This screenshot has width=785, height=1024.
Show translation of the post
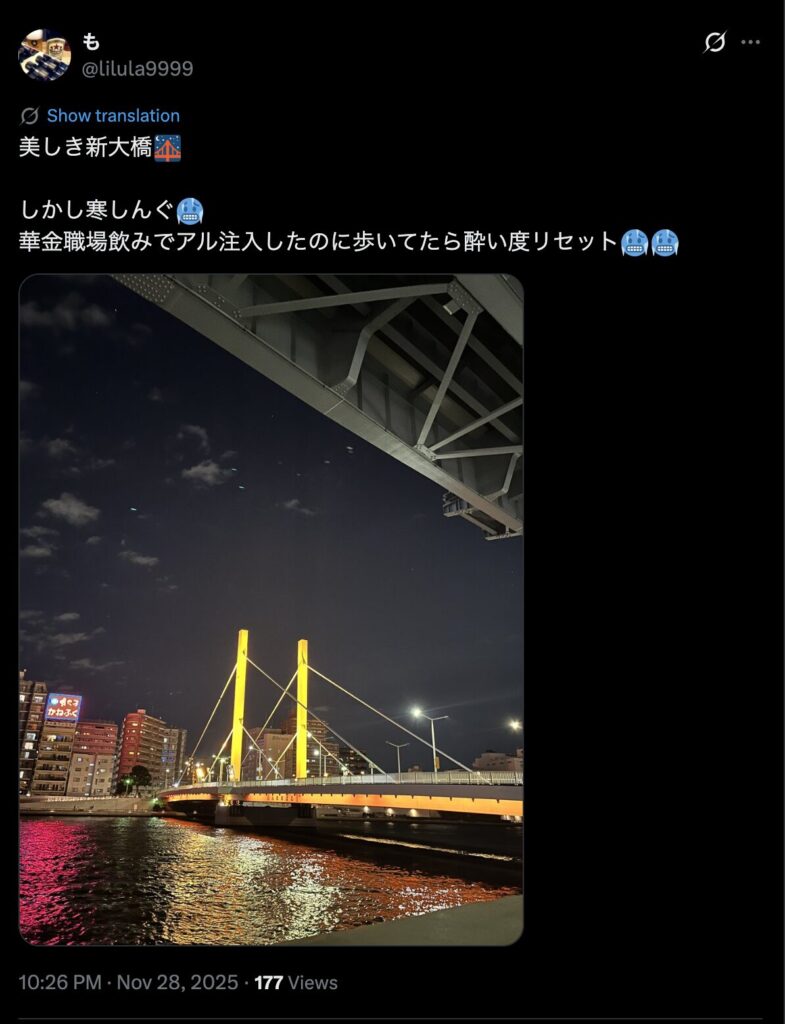tap(112, 116)
